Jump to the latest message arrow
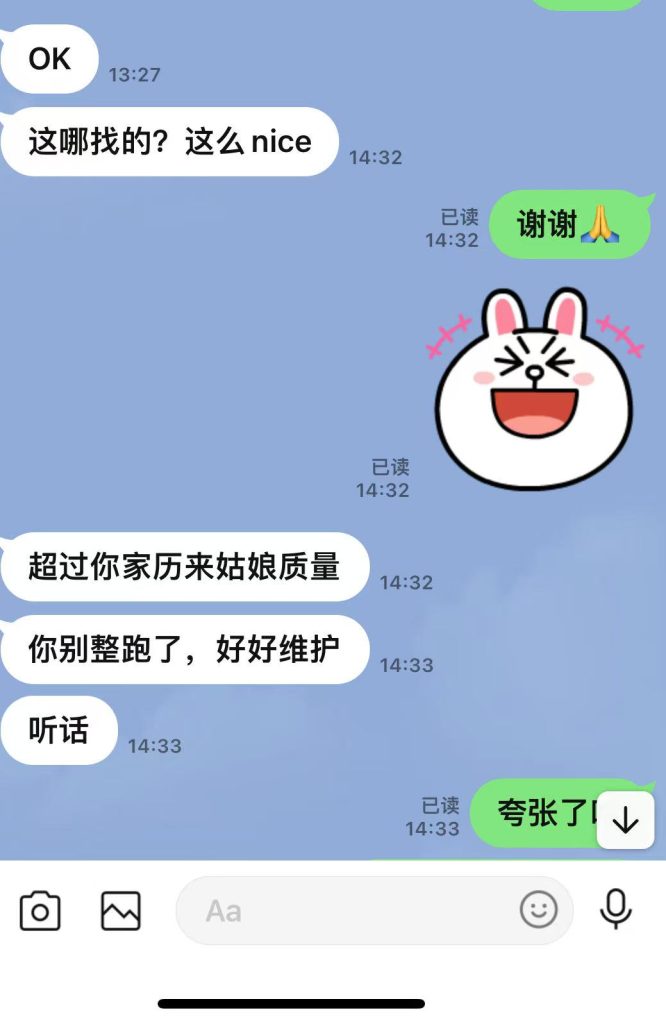666x1024 pixels. coord(625,821)
